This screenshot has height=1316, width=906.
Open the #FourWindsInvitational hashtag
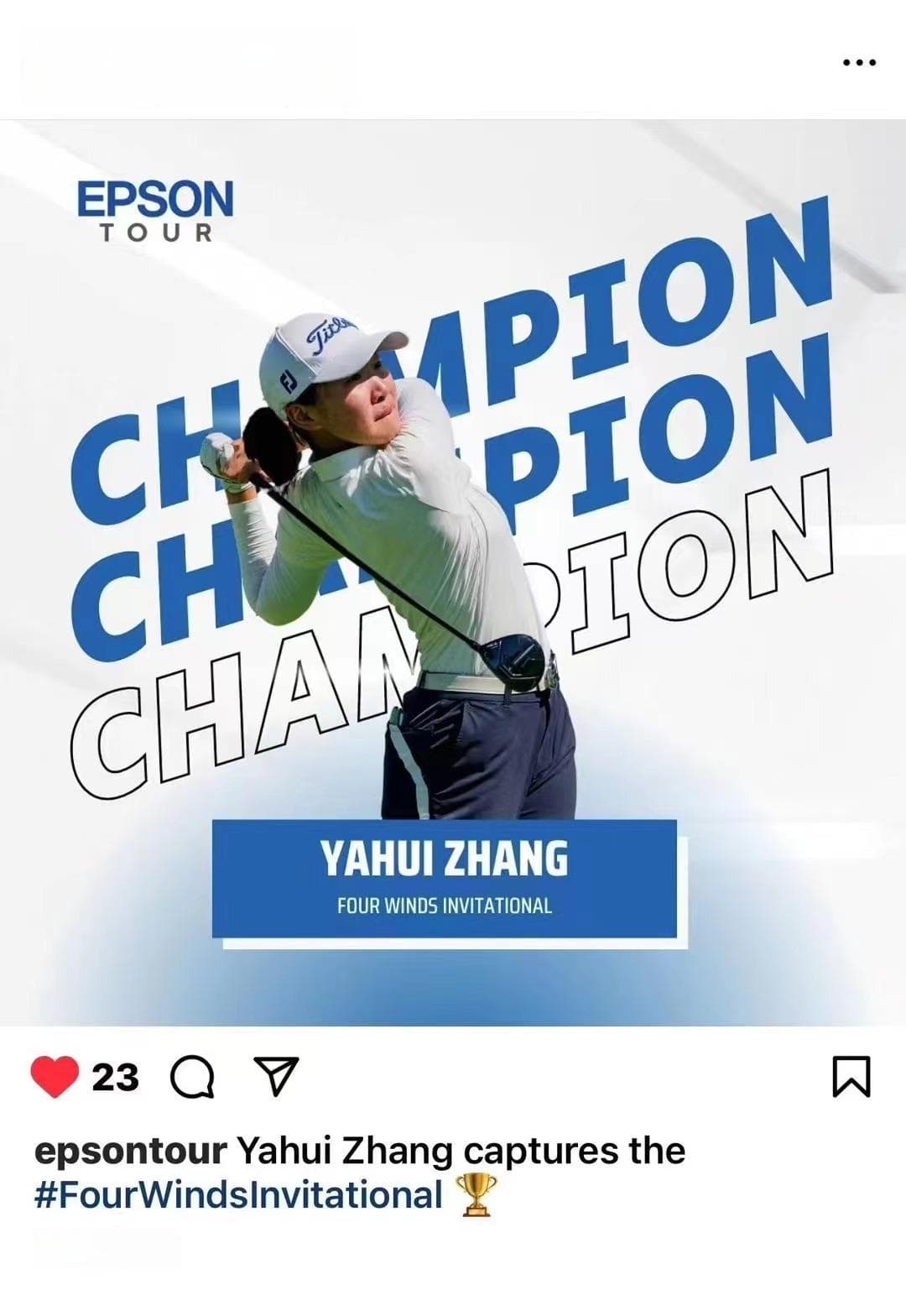point(238,1194)
